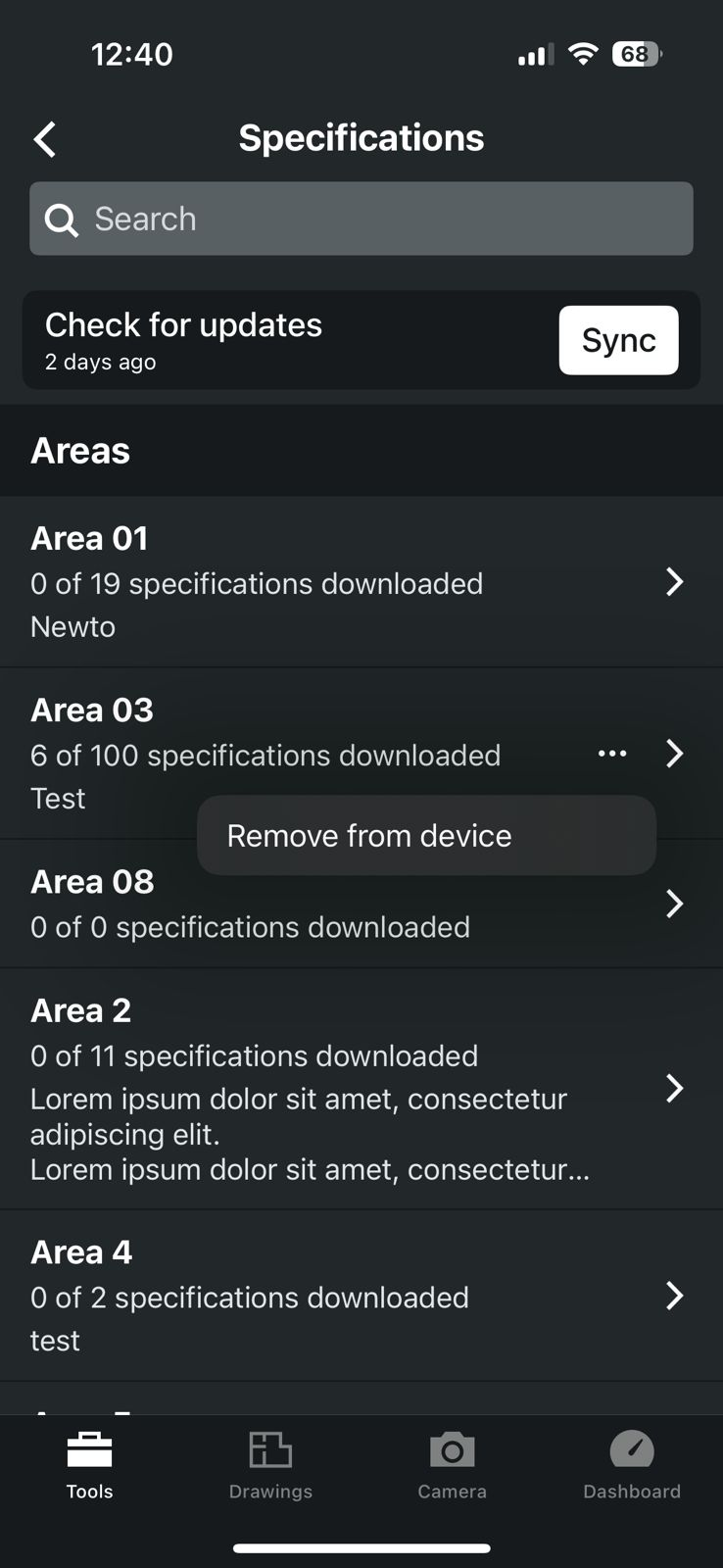Image resolution: width=723 pixels, height=1568 pixels.
Task: Expand Area 03 with the chevron
Action: tap(675, 754)
